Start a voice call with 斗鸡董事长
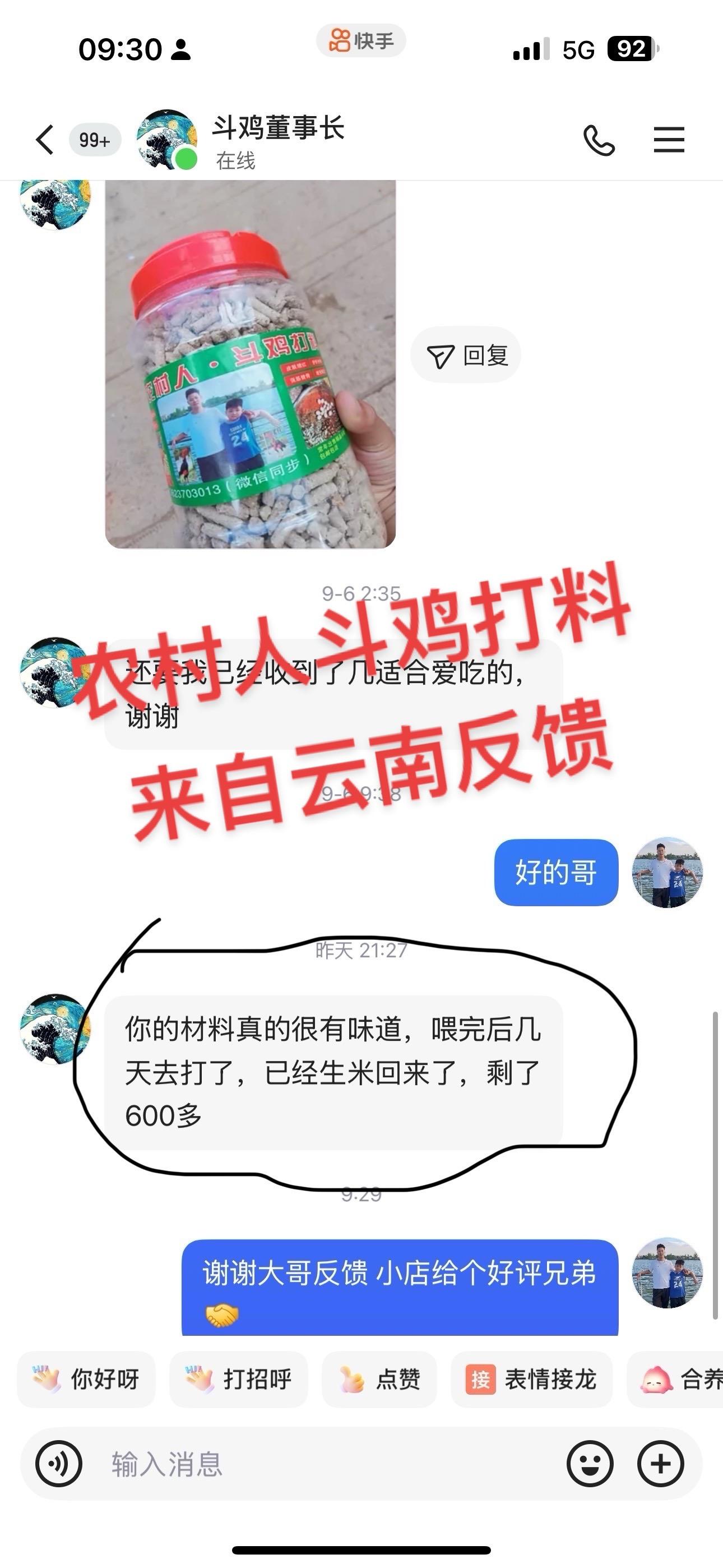 point(599,141)
